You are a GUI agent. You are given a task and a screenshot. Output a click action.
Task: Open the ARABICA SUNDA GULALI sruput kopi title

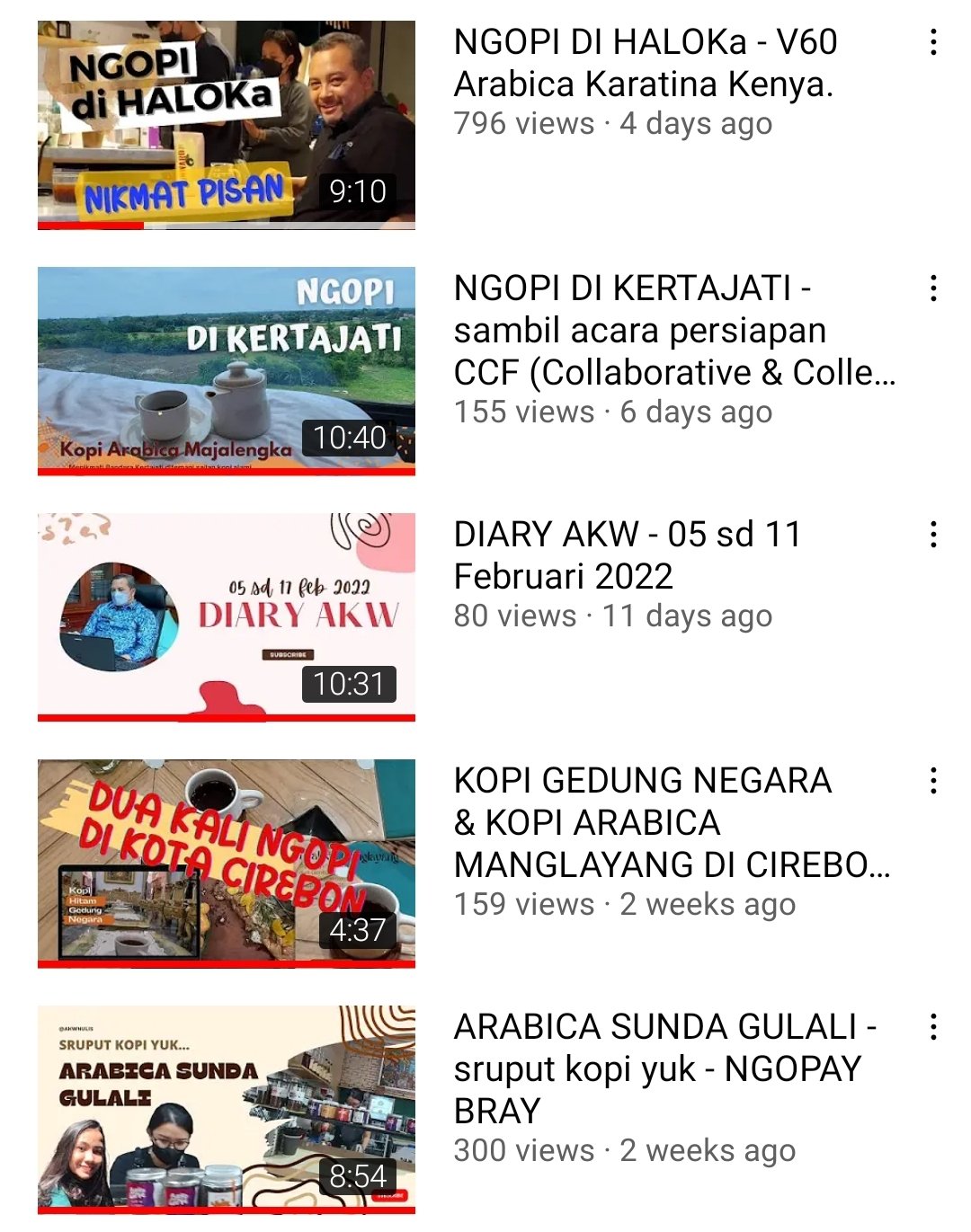(664, 1068)
